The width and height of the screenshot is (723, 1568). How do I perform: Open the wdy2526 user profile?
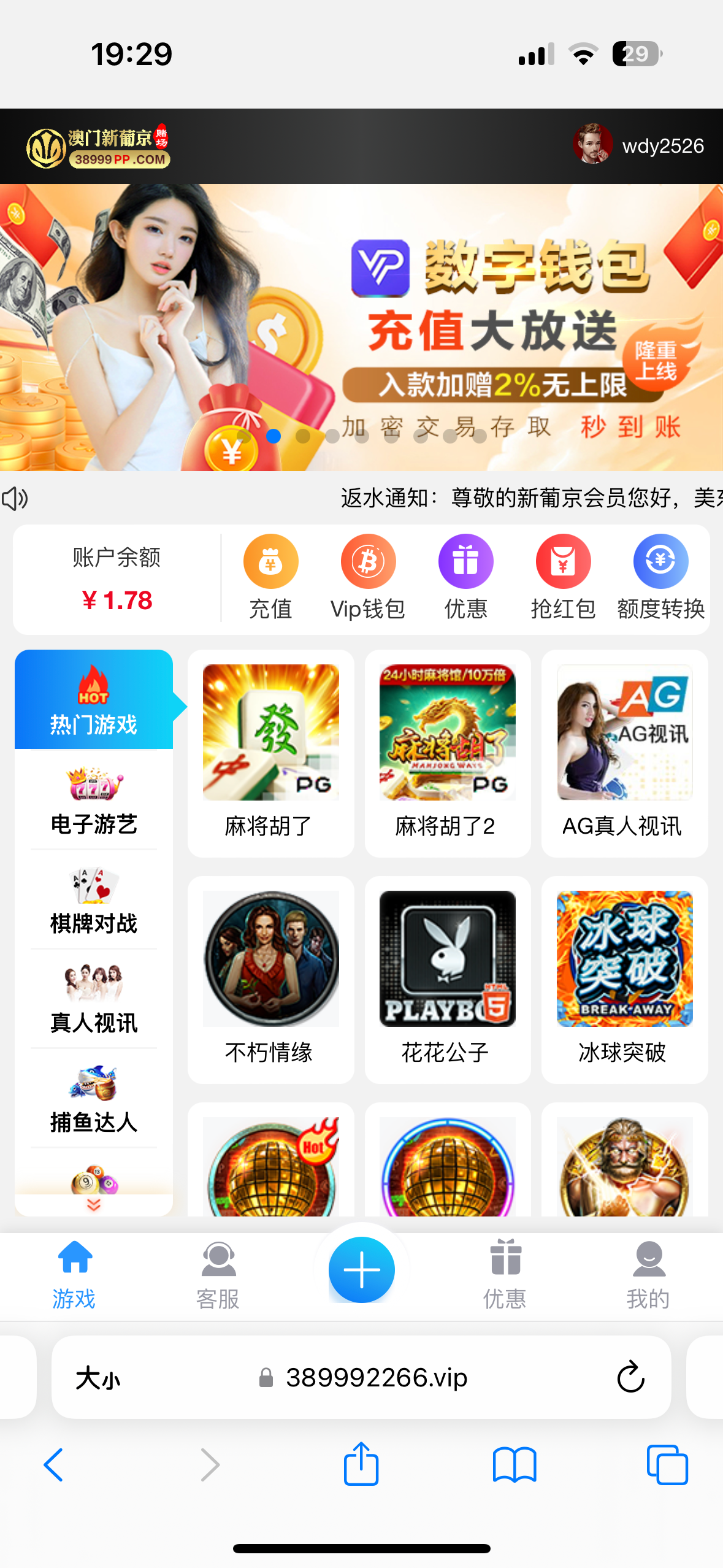coord(639,145)
